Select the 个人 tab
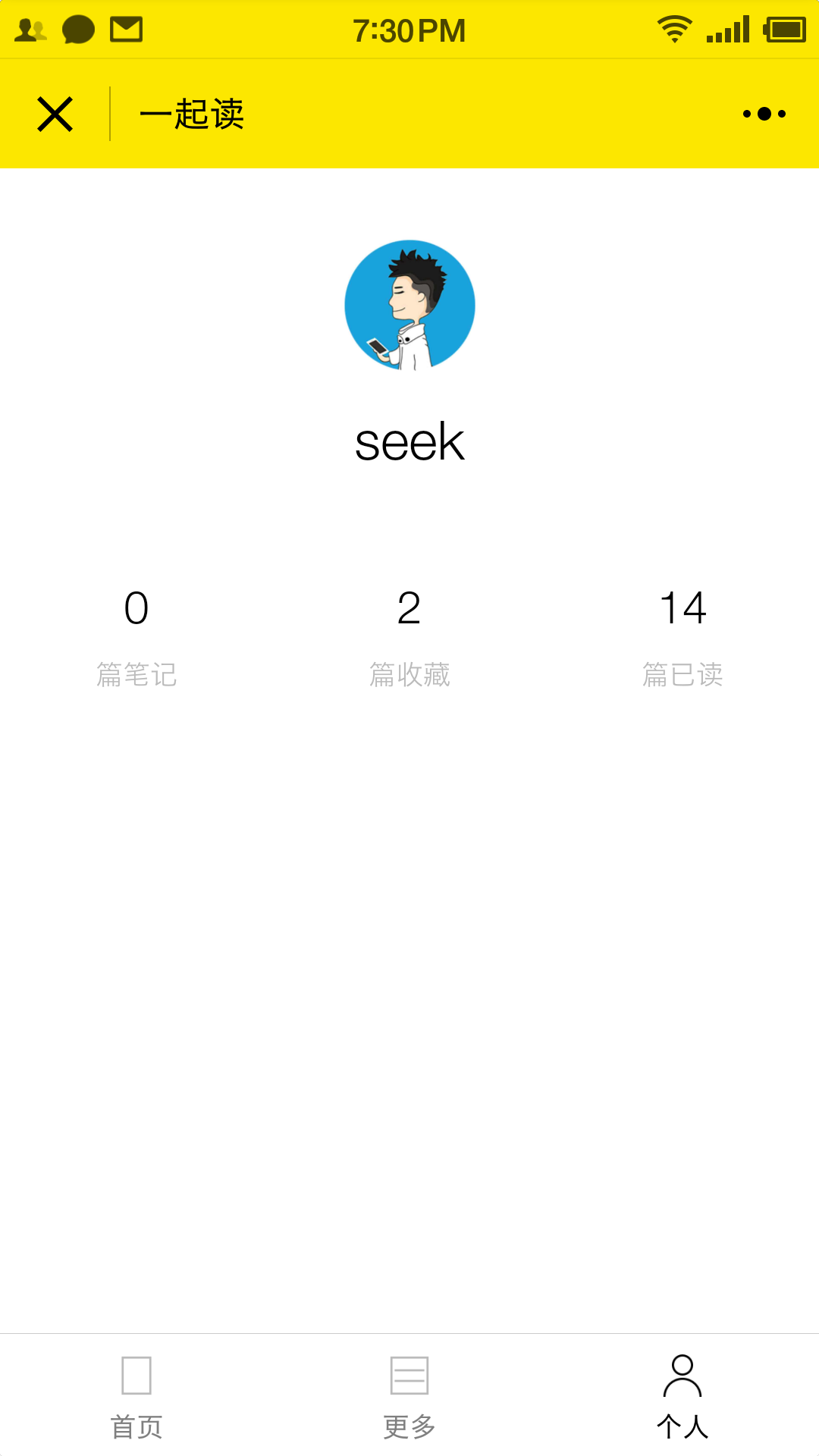819x1456 pixels. (x=682, y=1397)
